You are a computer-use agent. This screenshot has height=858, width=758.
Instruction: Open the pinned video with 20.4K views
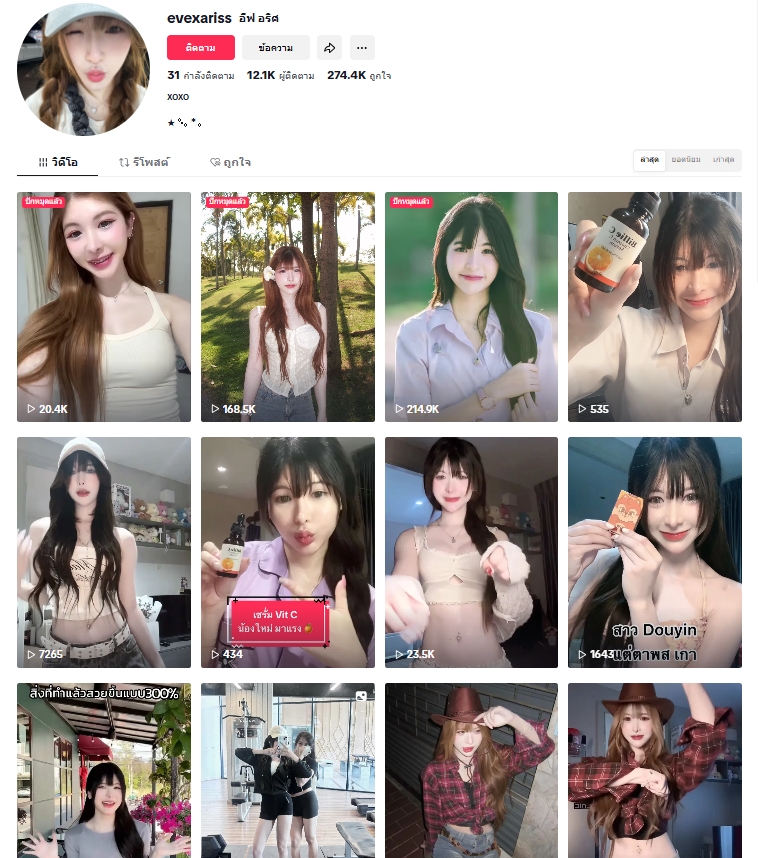[x=104, y=307]
